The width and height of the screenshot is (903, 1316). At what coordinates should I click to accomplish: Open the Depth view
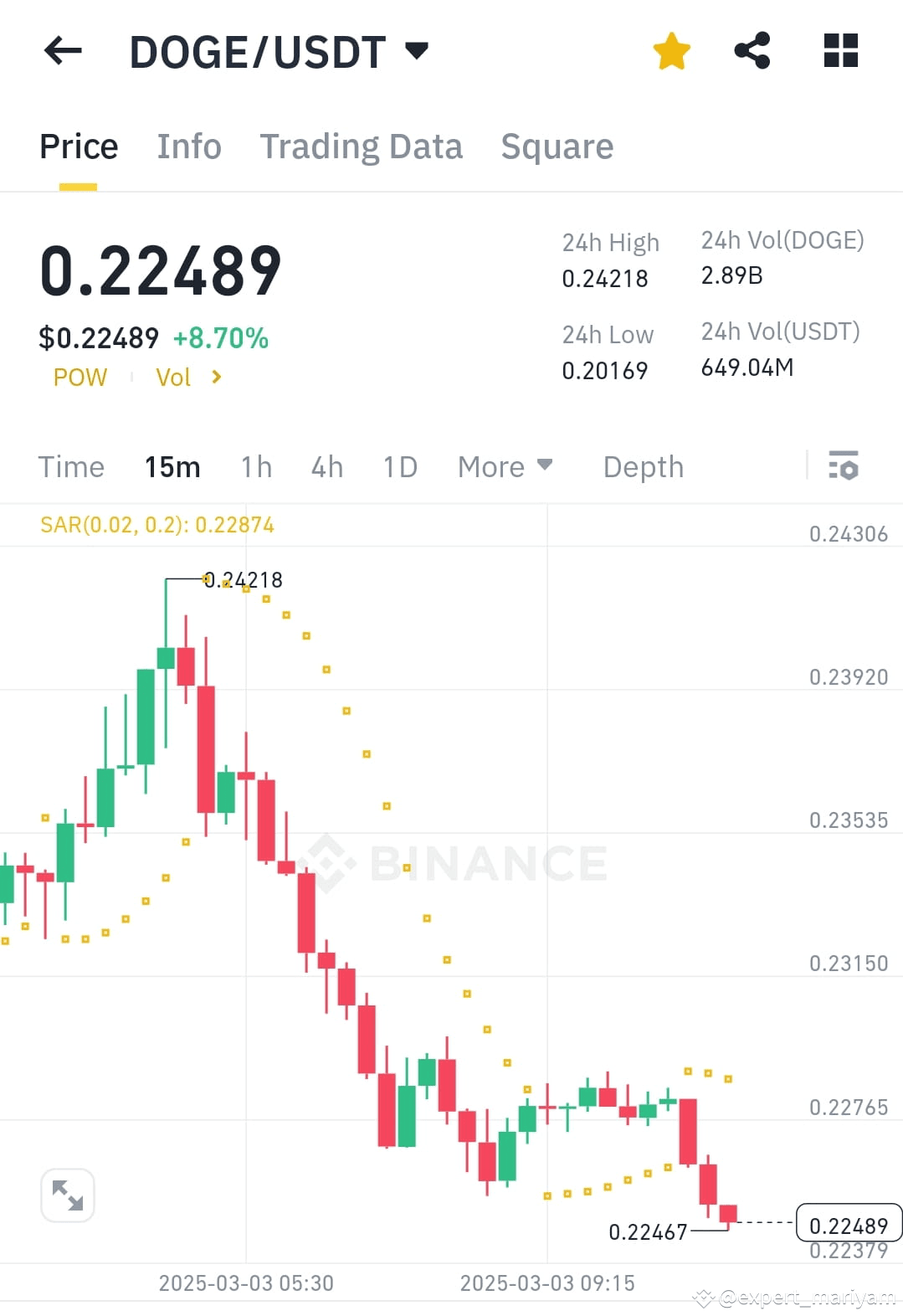(x=643, y=466)
